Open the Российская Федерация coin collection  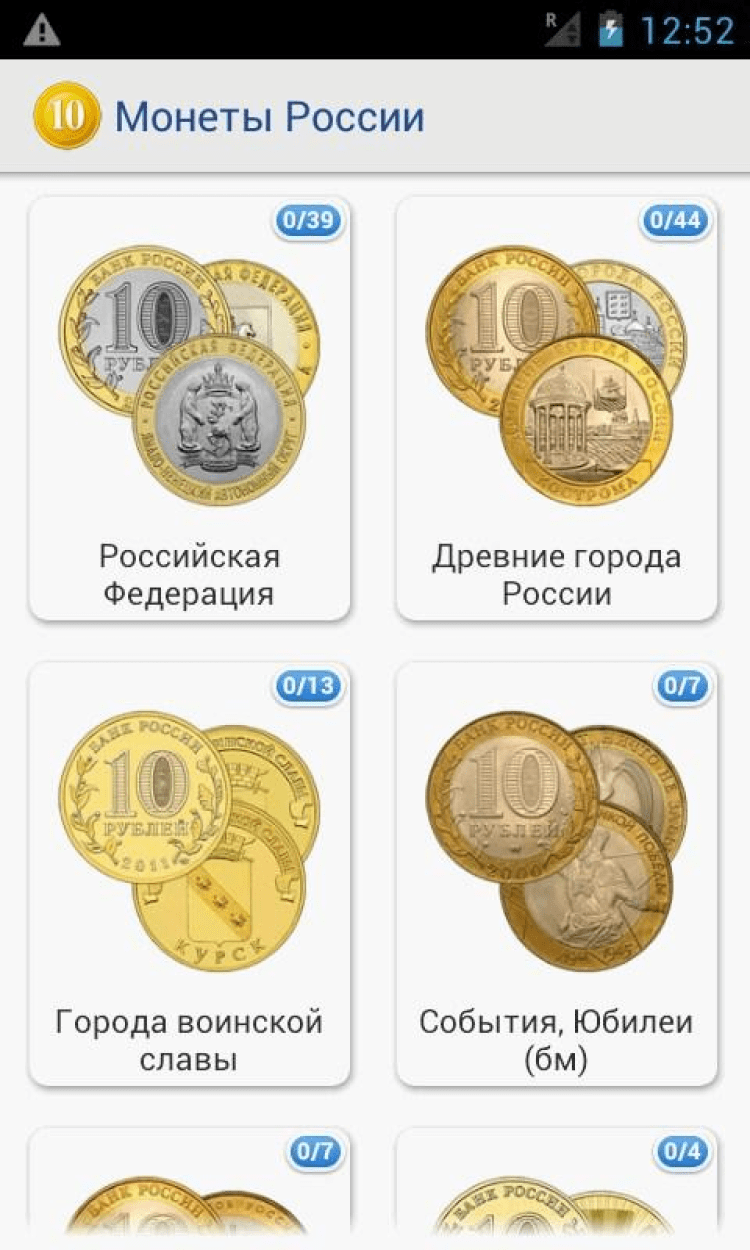(x=189, y=408)
